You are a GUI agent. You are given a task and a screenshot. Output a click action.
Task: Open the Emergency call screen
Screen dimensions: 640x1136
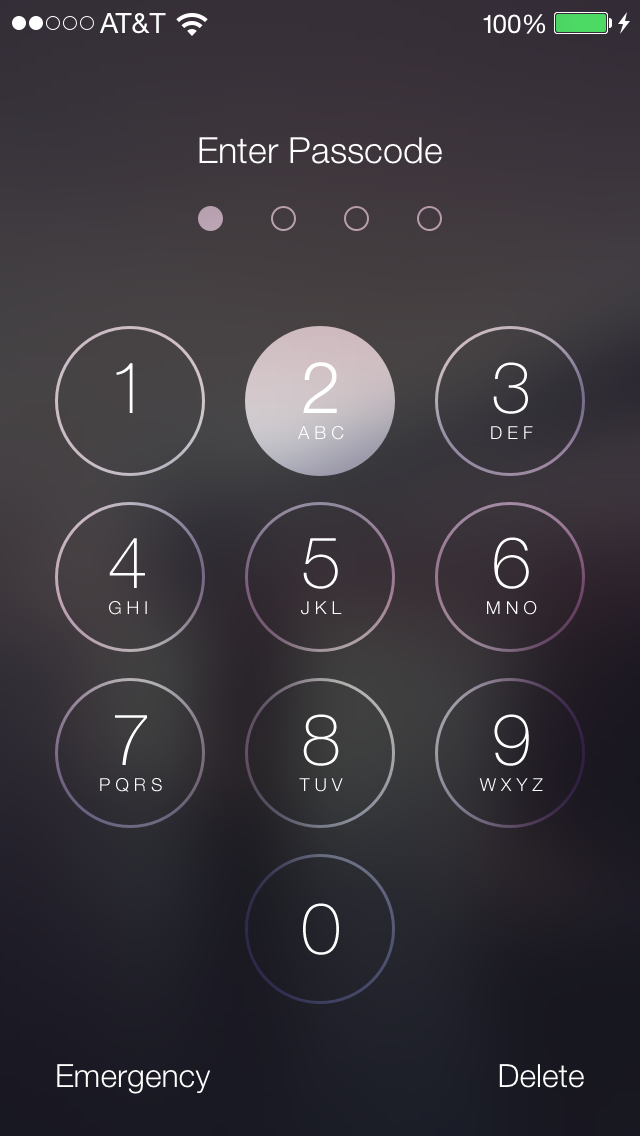133,1077
